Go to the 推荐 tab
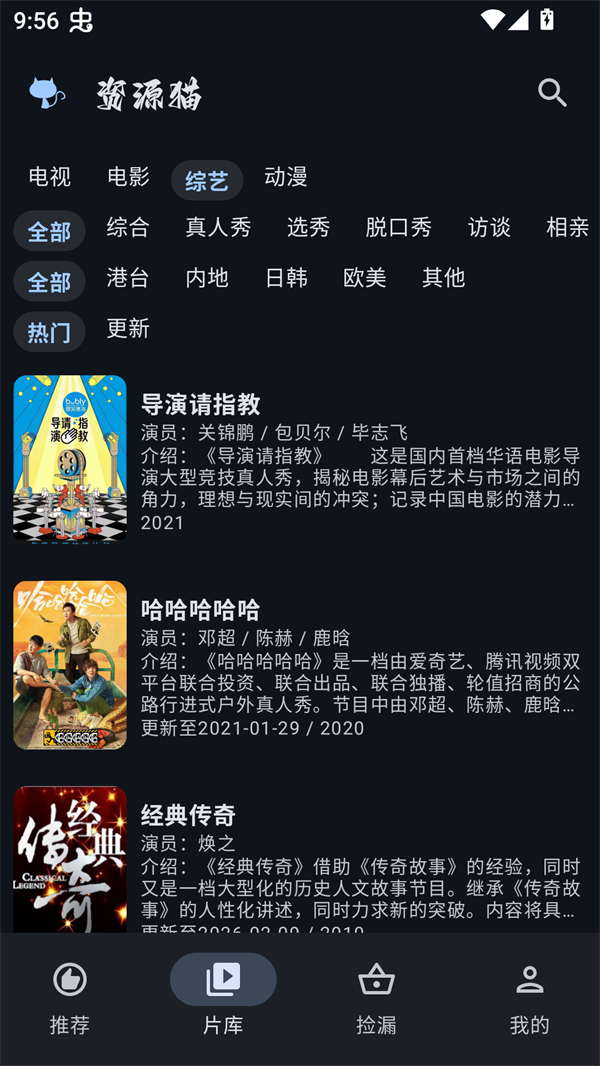The width and height of the screenshot is (600, 1066). point(69,996)
